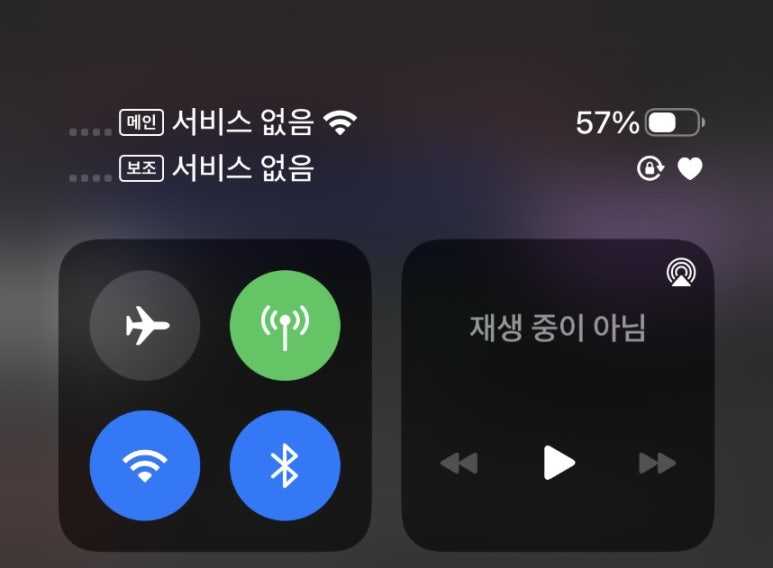Viewport: 773px width, 568px height.
Task: Disable Bluetooth
Action: 285,466
